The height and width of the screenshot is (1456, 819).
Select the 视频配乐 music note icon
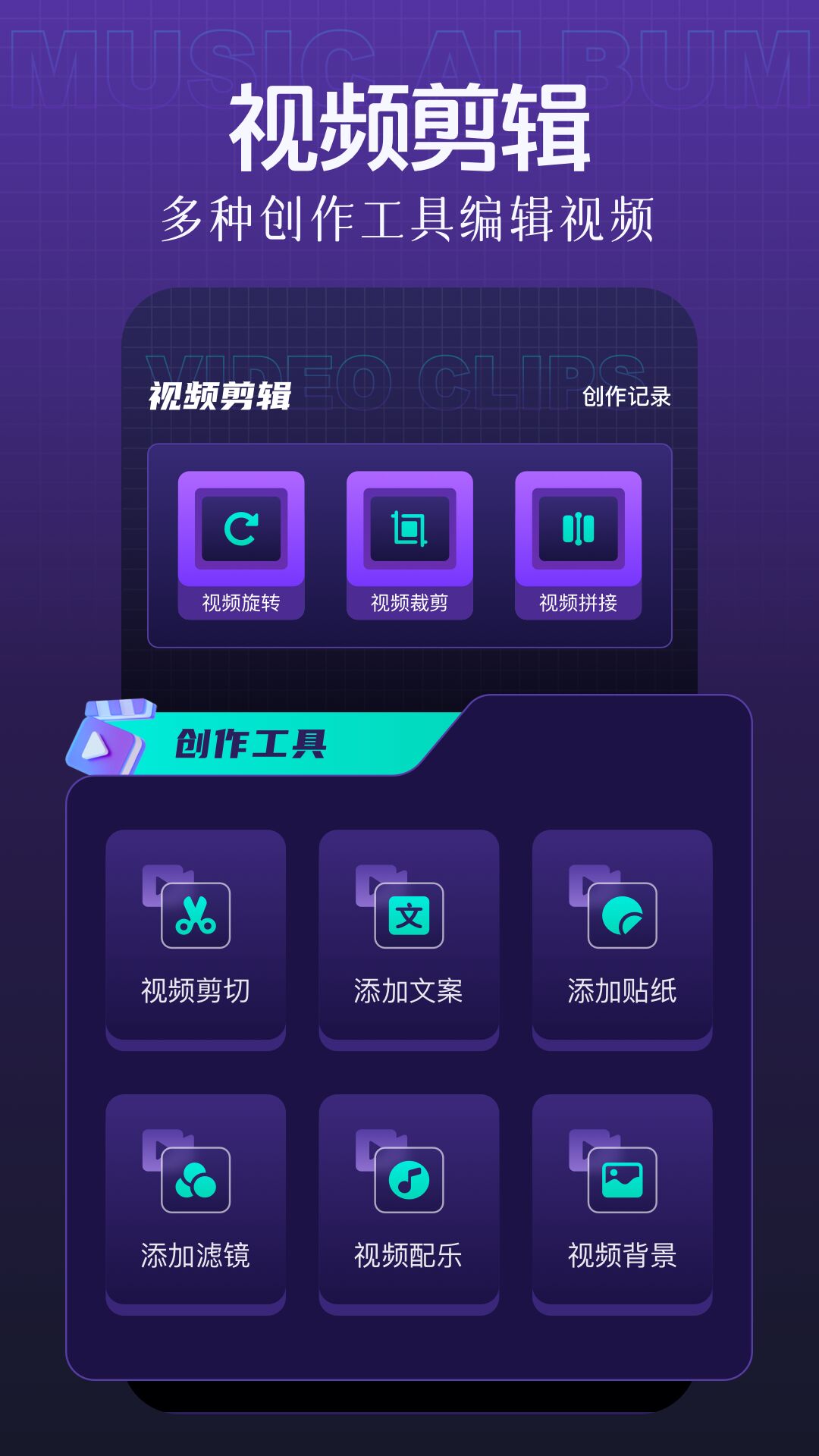point(407,1179)
